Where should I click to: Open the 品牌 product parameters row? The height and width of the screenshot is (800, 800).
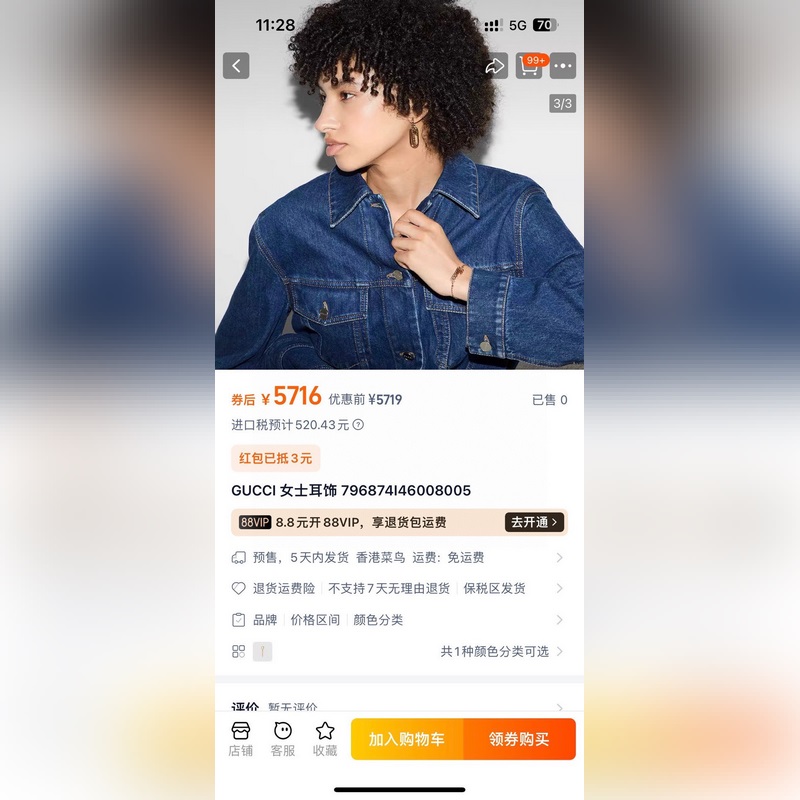[x=398, y=620]
